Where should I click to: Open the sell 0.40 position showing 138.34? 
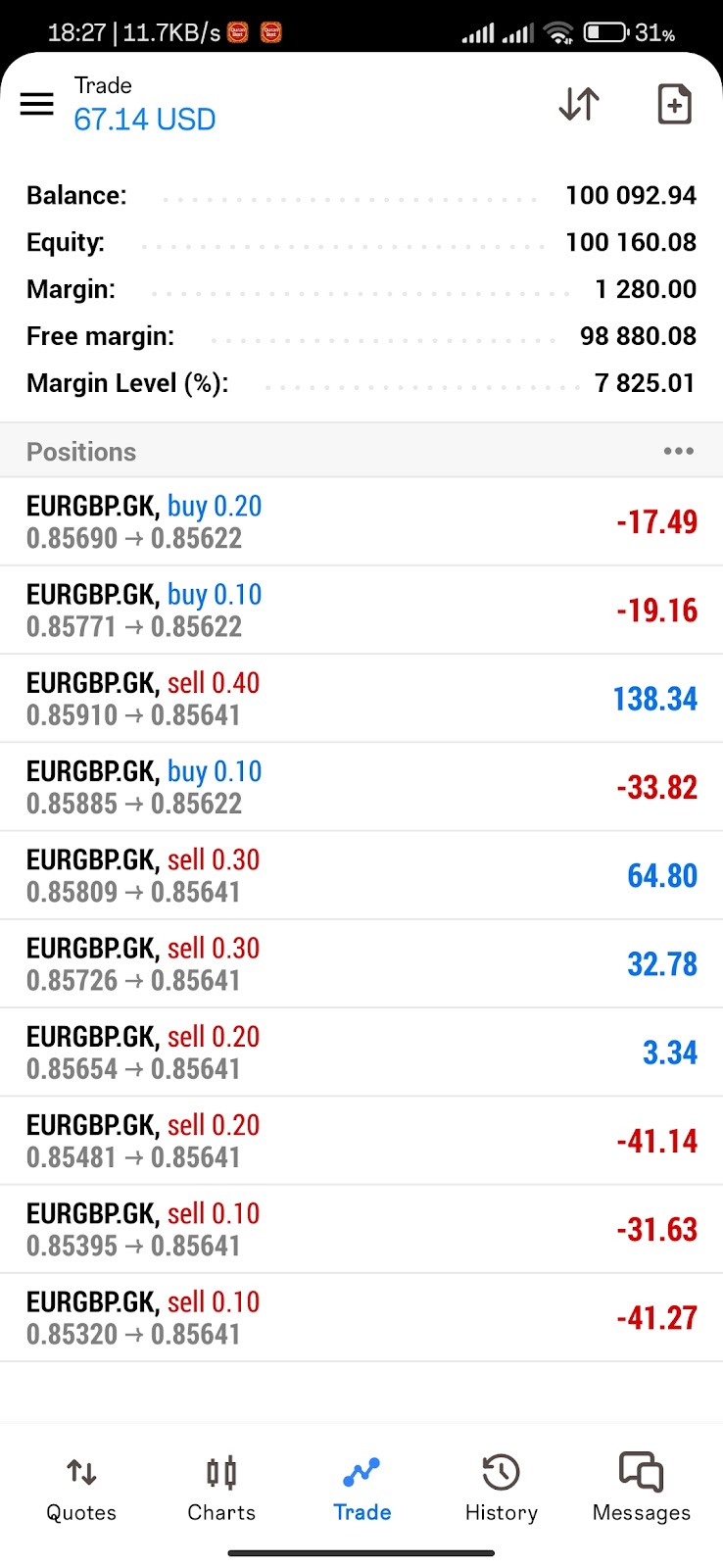coord(361,699)
